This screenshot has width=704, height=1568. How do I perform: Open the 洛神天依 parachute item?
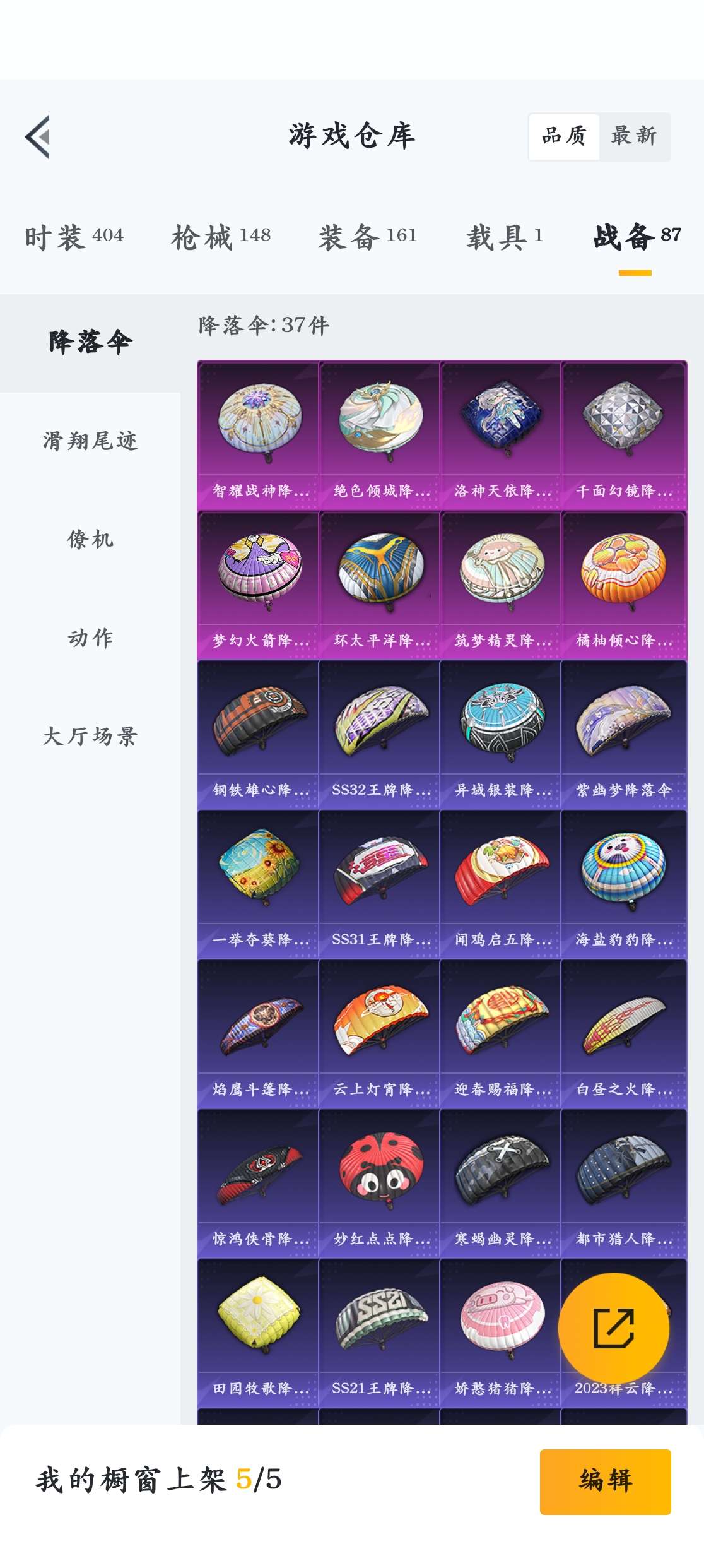[500, 436]
